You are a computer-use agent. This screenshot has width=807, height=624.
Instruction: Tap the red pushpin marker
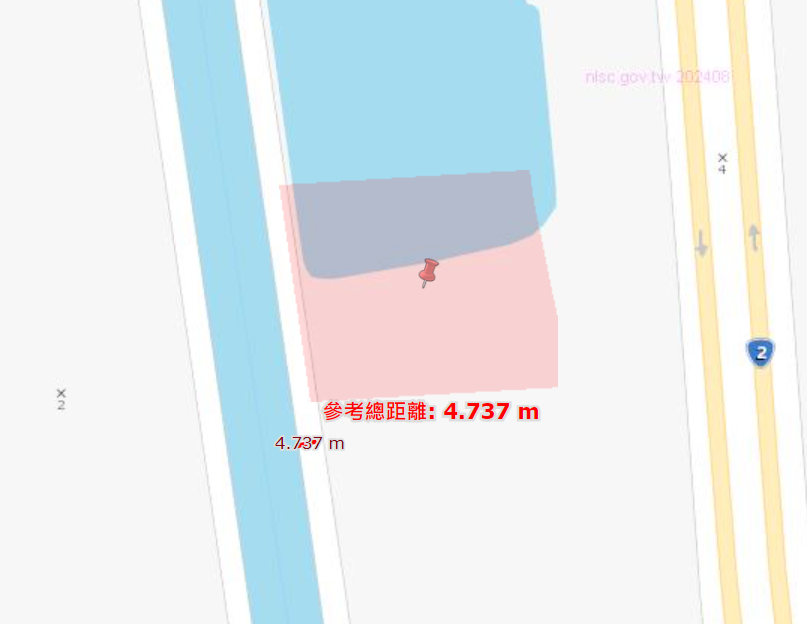428,271
